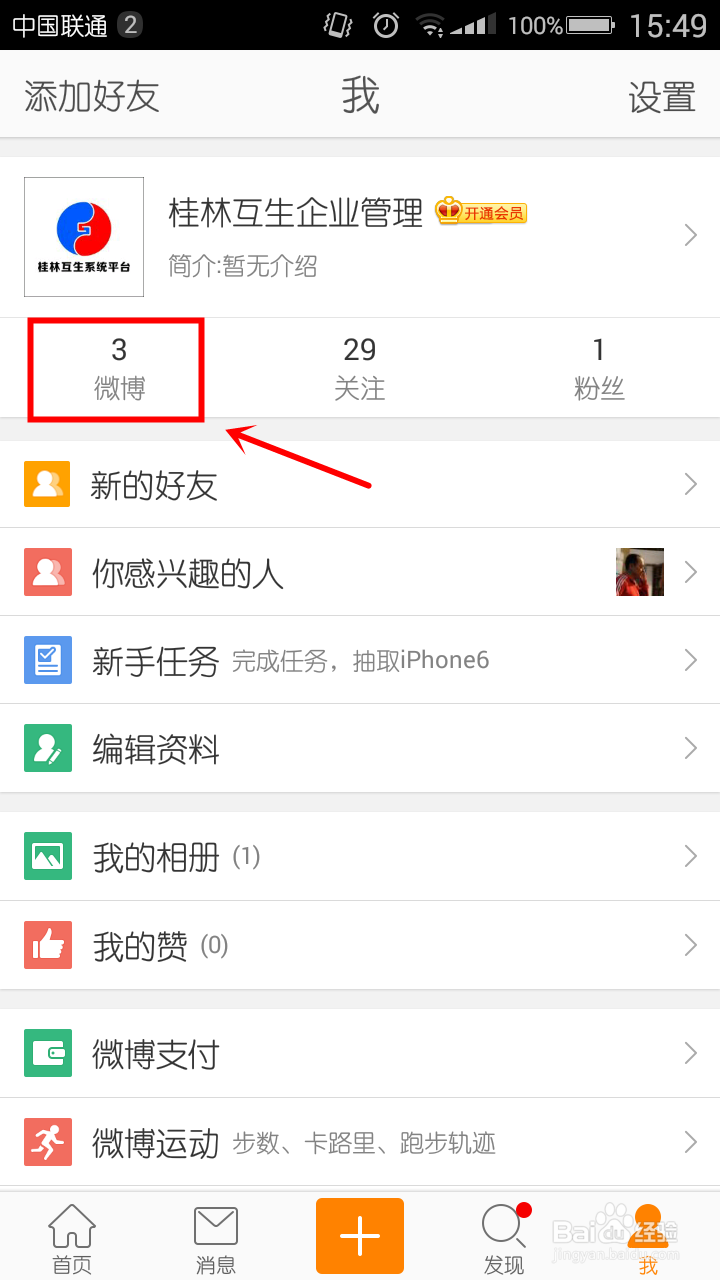This screenshot has width=720, height=1280.
Task: Tap the 我的赞 thumbs-up icon
Action: [46, 945]
